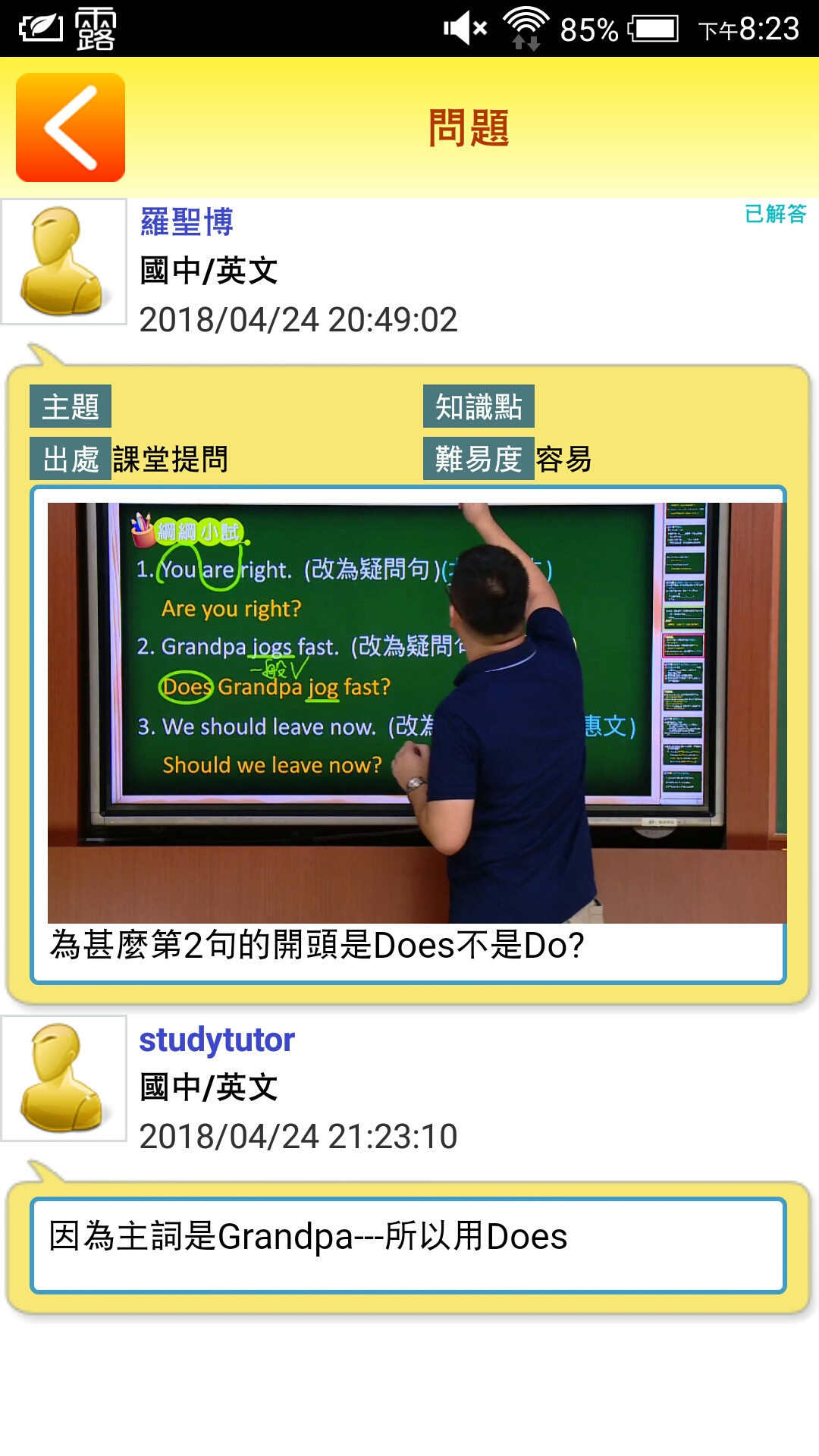Open 羅聖博's profile avatar

tap(64, 262)
